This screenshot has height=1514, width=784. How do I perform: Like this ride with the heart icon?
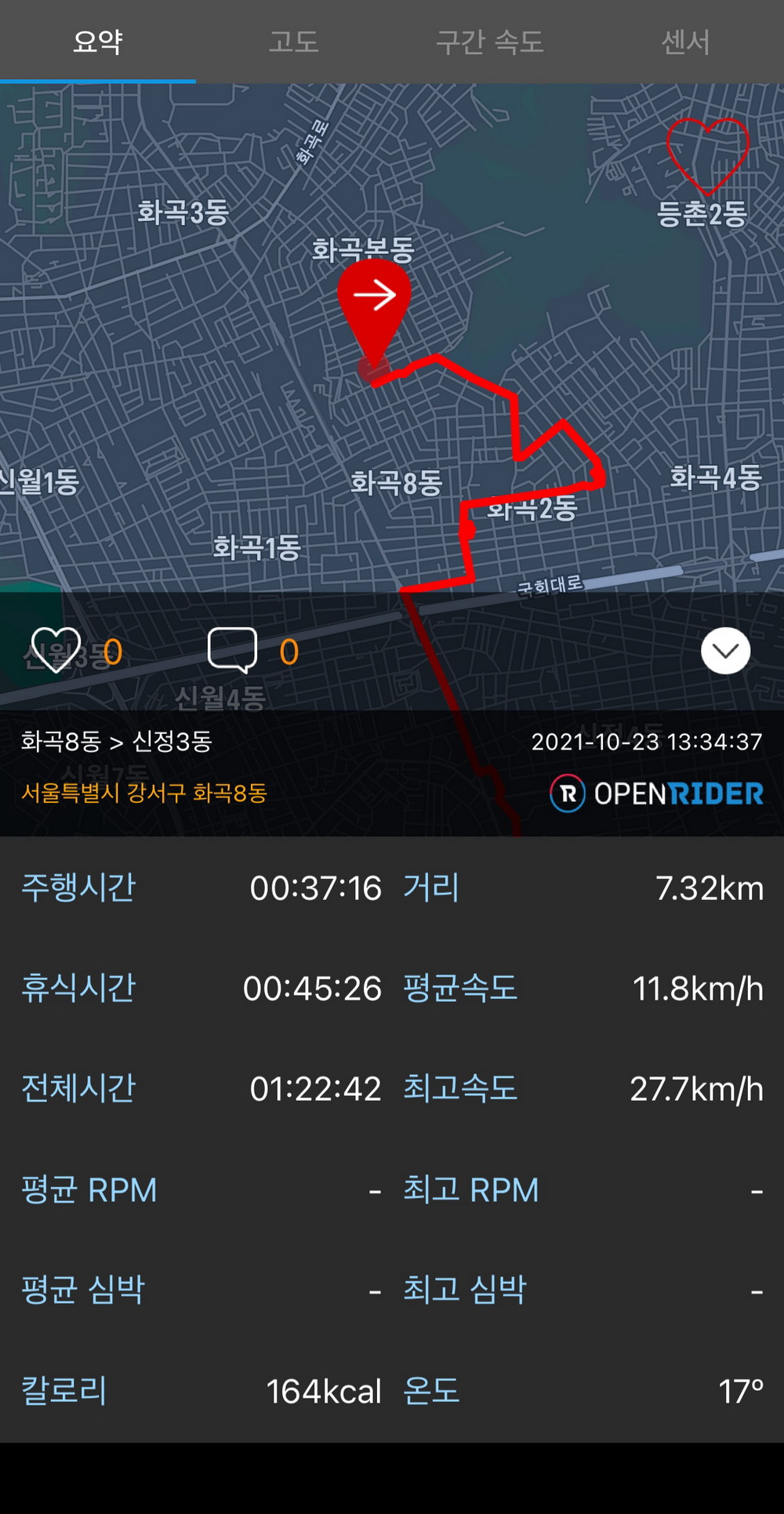click(56, 651)
